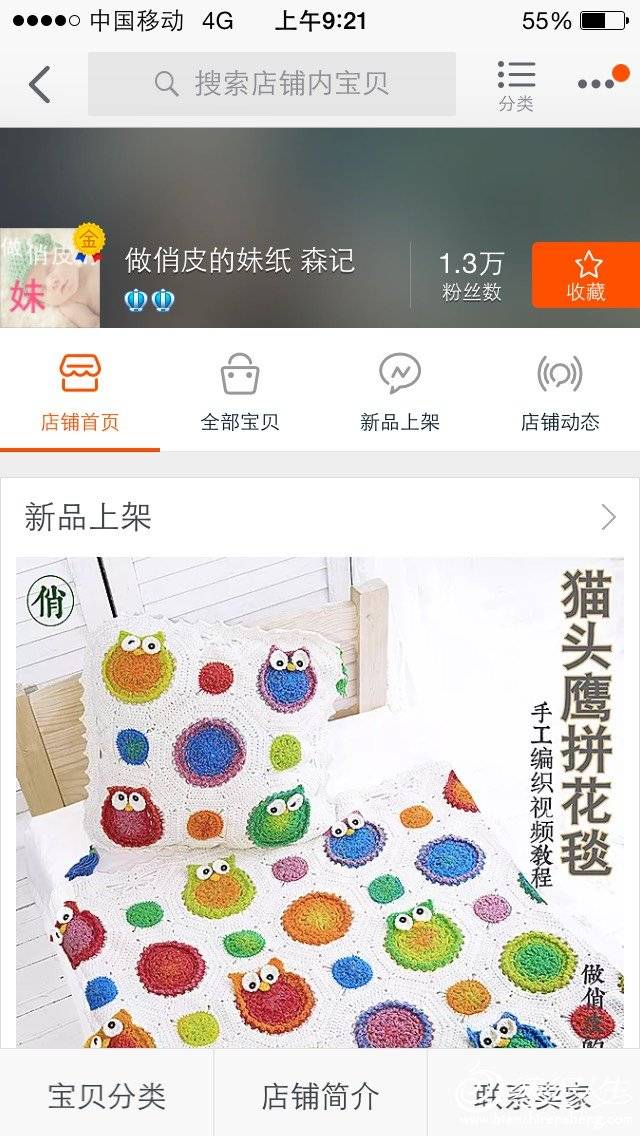Contact the seller via 联系卖家
Screen dimensions: 640x1136
tap(533, 1096)
